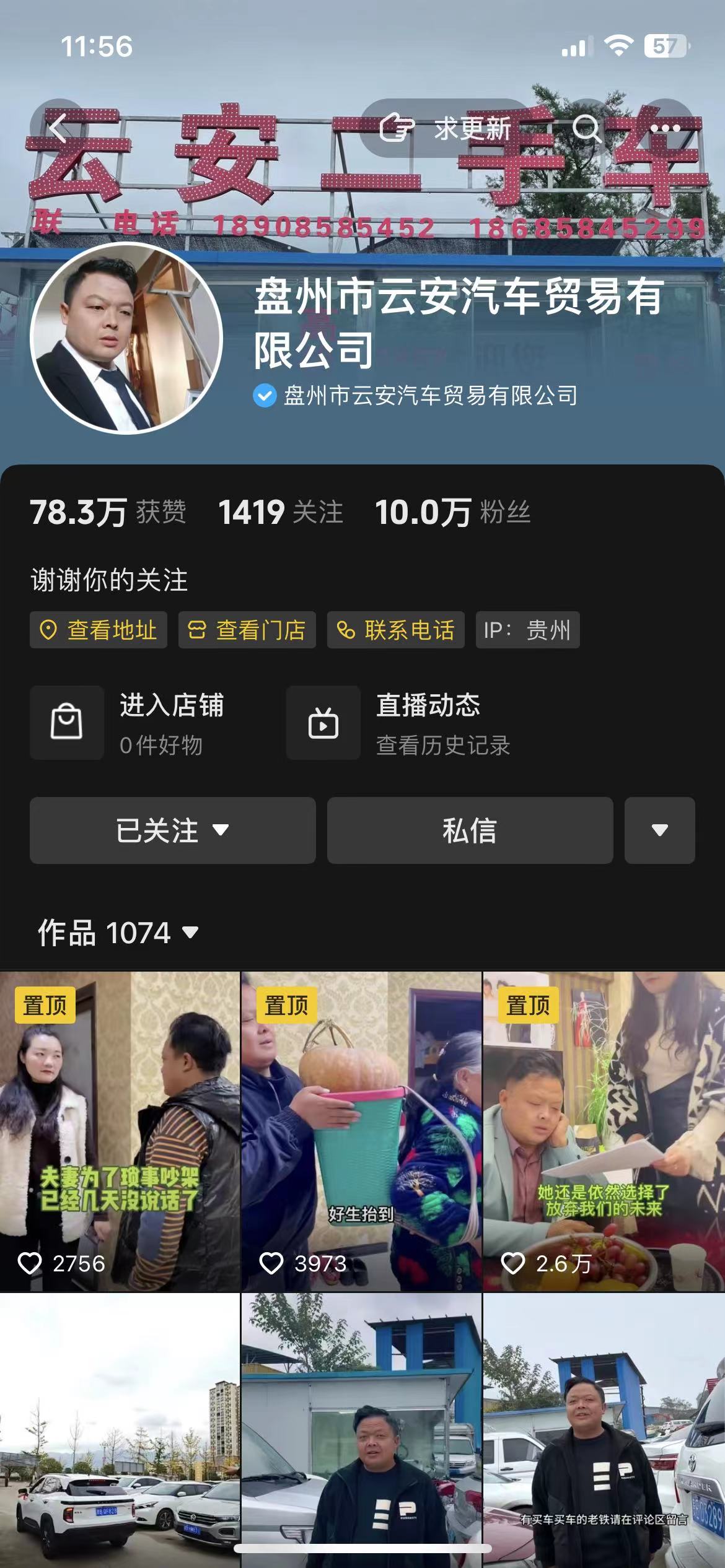
Task: Open search on this profile
Action: (586, 129)
